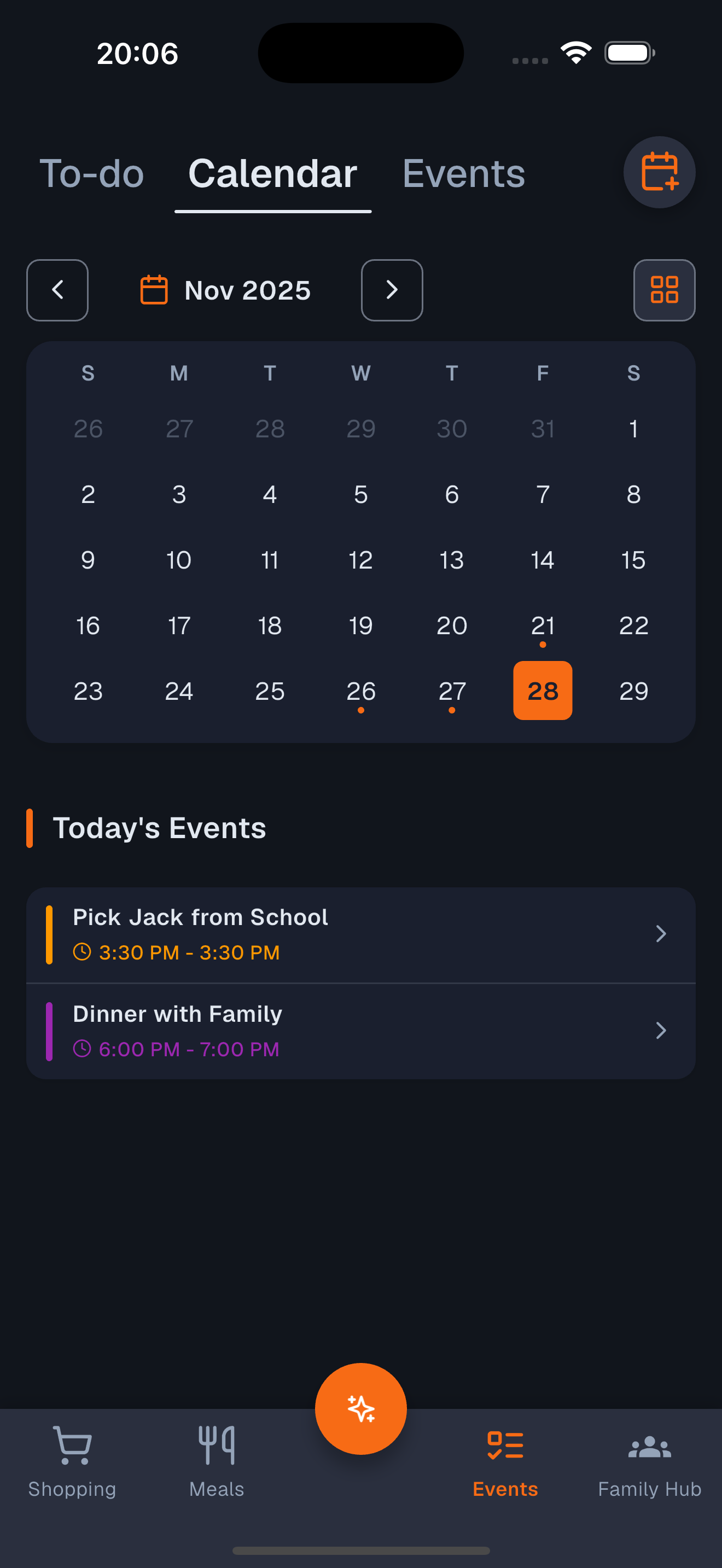Tap the purple event color bar
The image size is (722, 1568).
coord(50,1031)
